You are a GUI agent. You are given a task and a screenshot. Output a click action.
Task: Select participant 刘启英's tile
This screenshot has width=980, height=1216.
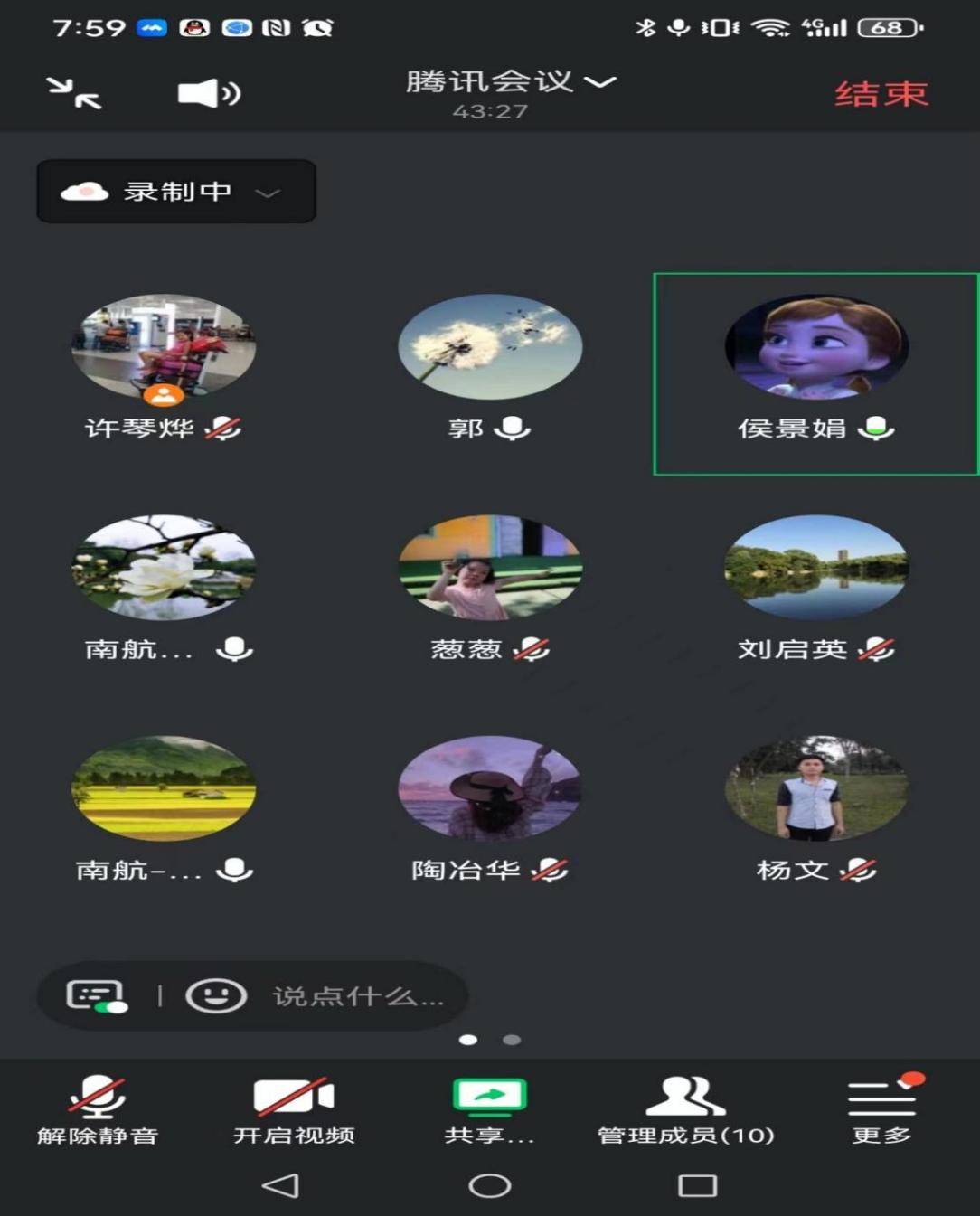point(815,586)
